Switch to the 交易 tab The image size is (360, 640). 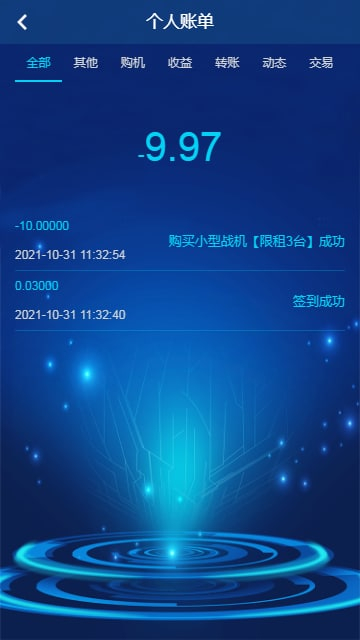click(x=321, y=63)
